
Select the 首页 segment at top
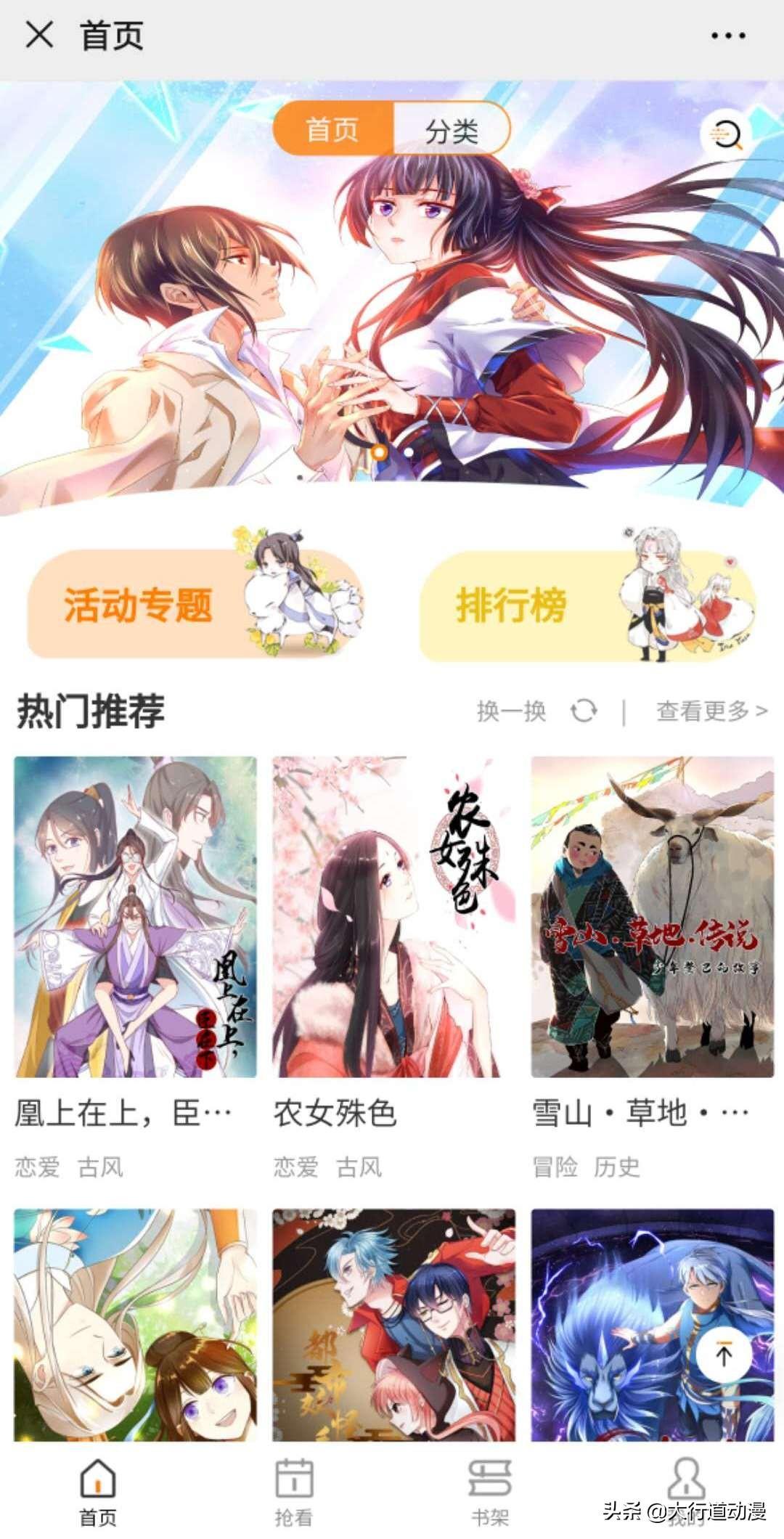[333, 129]
